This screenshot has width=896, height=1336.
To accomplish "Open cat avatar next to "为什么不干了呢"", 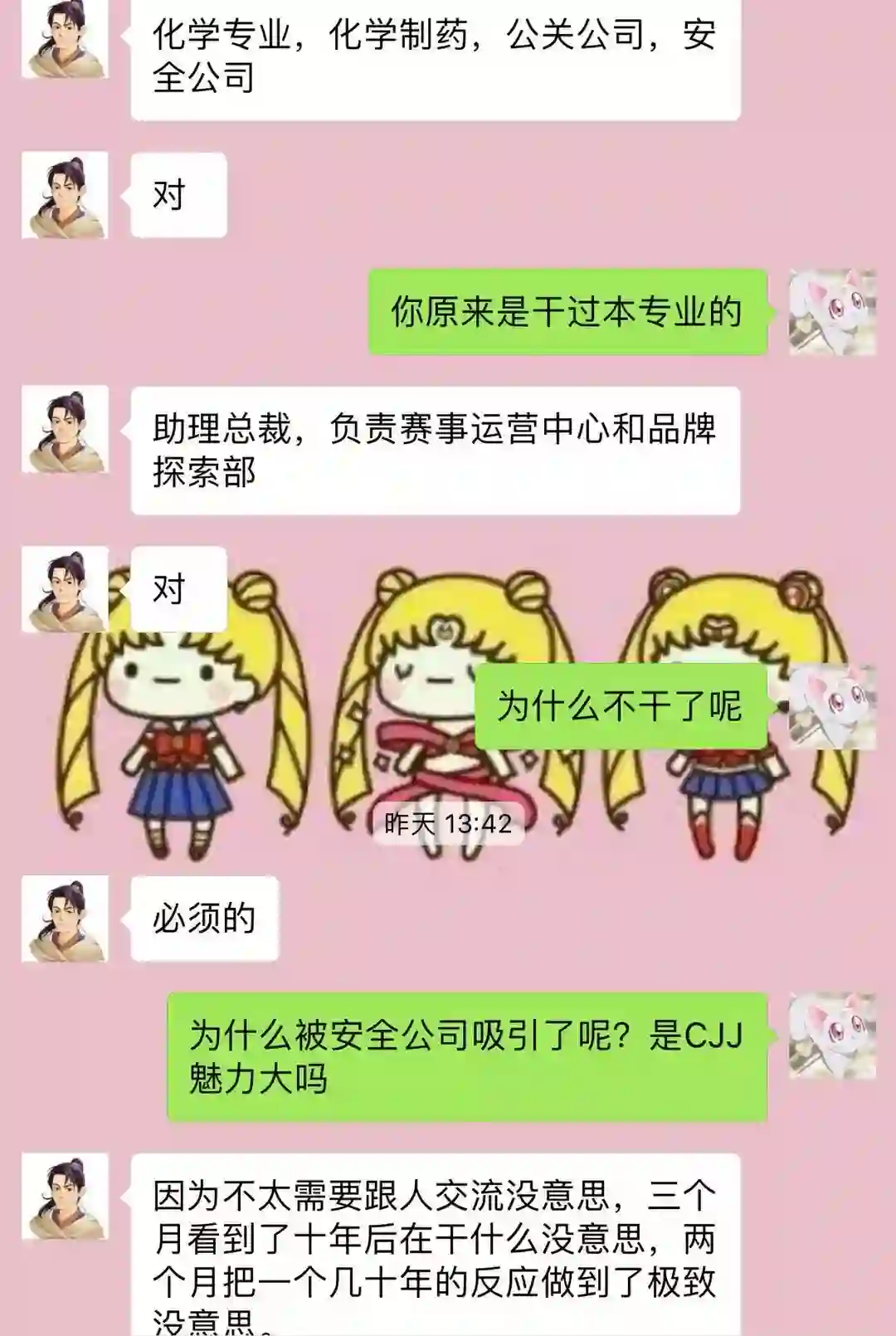I will point(831,706).
